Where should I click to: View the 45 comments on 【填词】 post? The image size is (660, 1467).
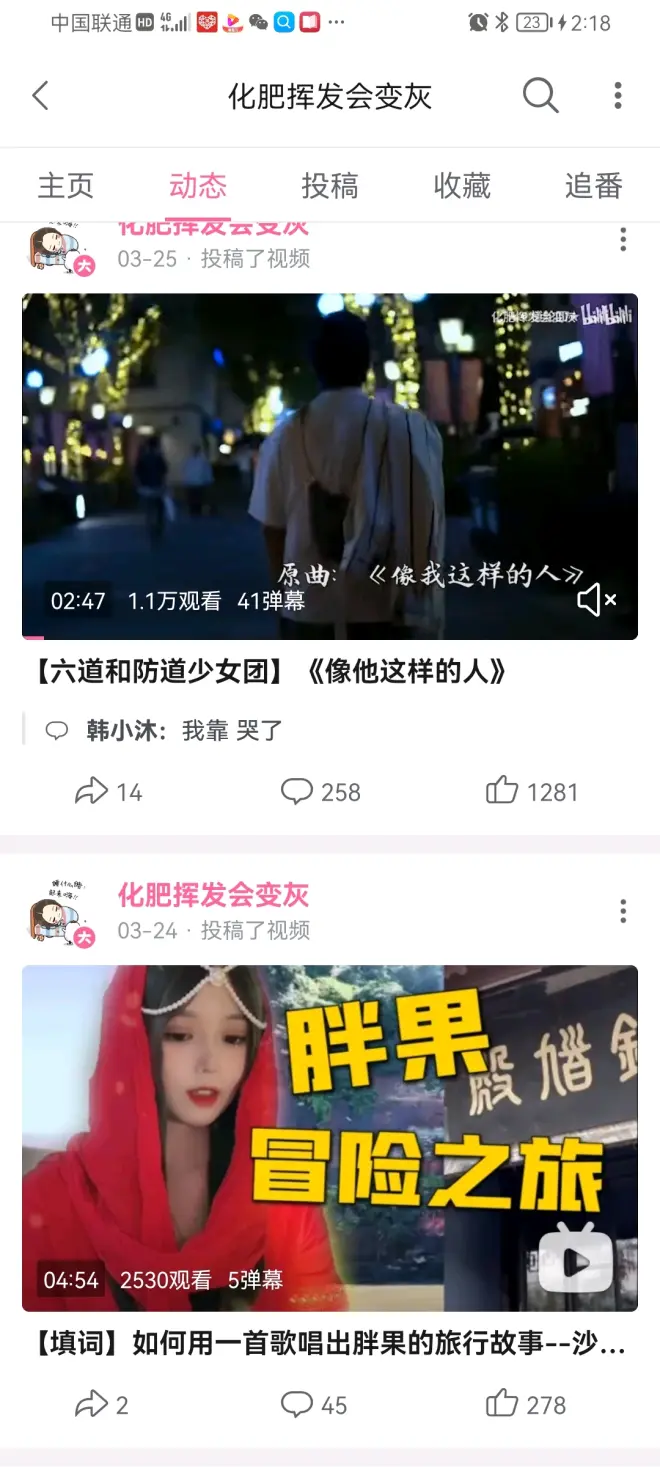(314, 1405)
